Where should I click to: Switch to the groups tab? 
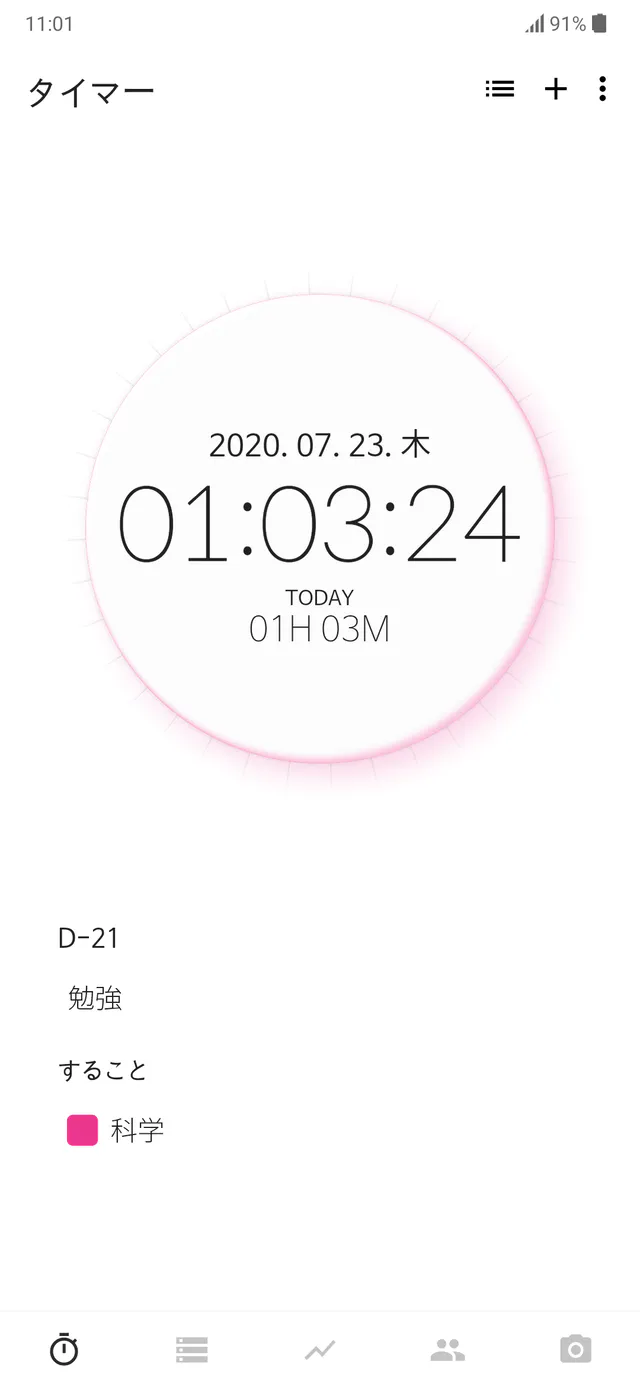coord(448,1349)
